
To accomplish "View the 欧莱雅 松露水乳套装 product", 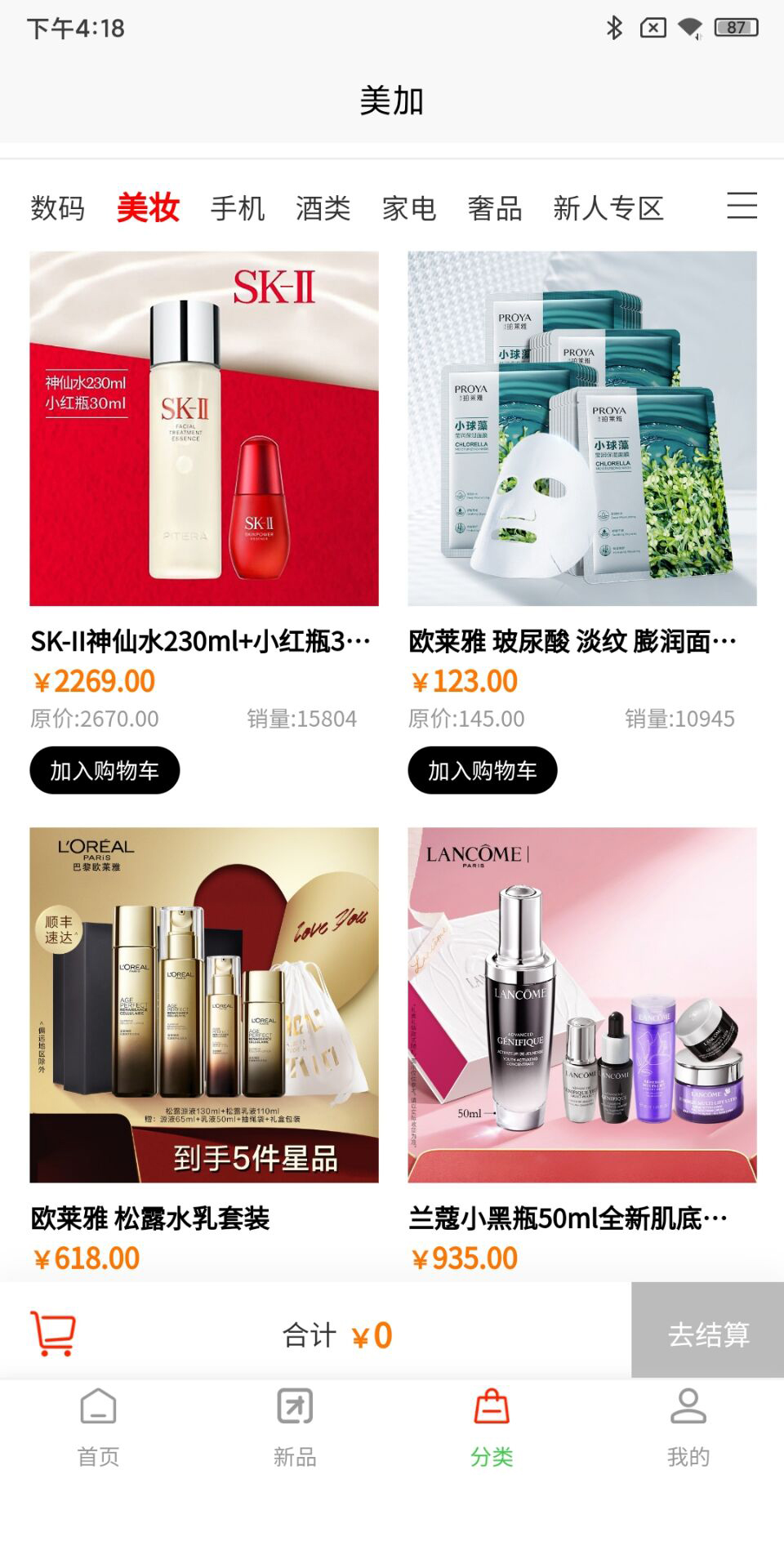I will (204, 1004).
